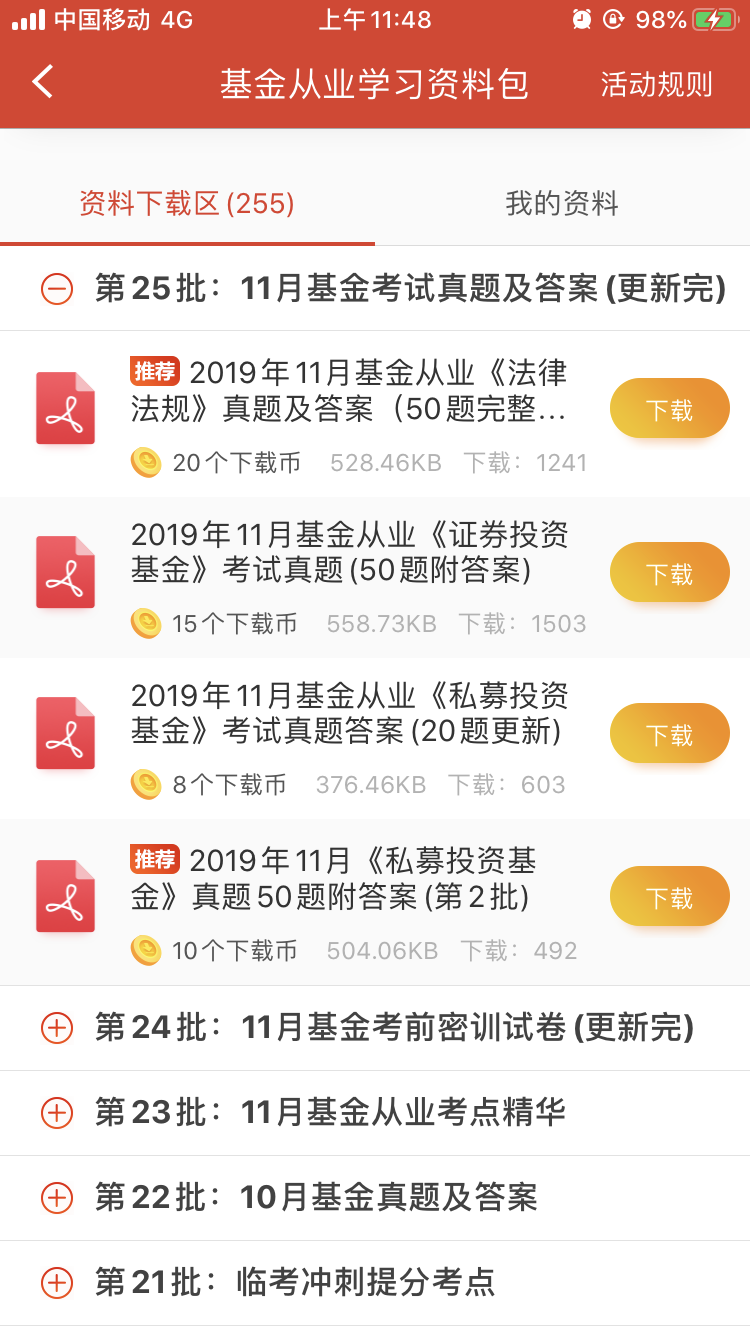Open the 《法律法规》真题及答案 PDF entry
This screenshot has width=750, height=1334.
pos(348,390)
